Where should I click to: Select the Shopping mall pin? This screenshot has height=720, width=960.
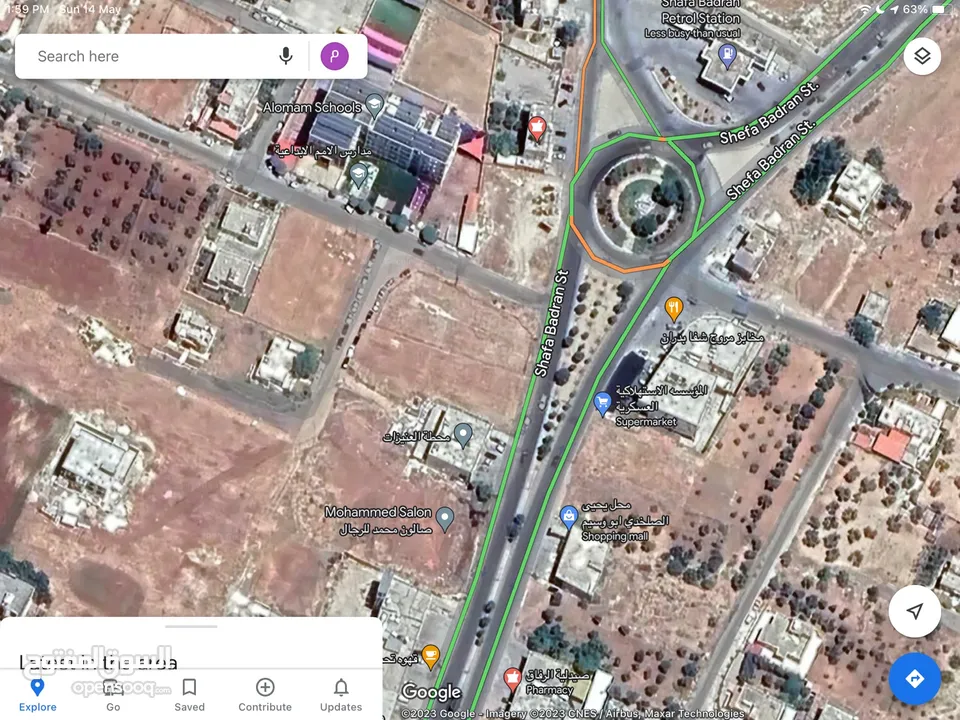point(568,514)
